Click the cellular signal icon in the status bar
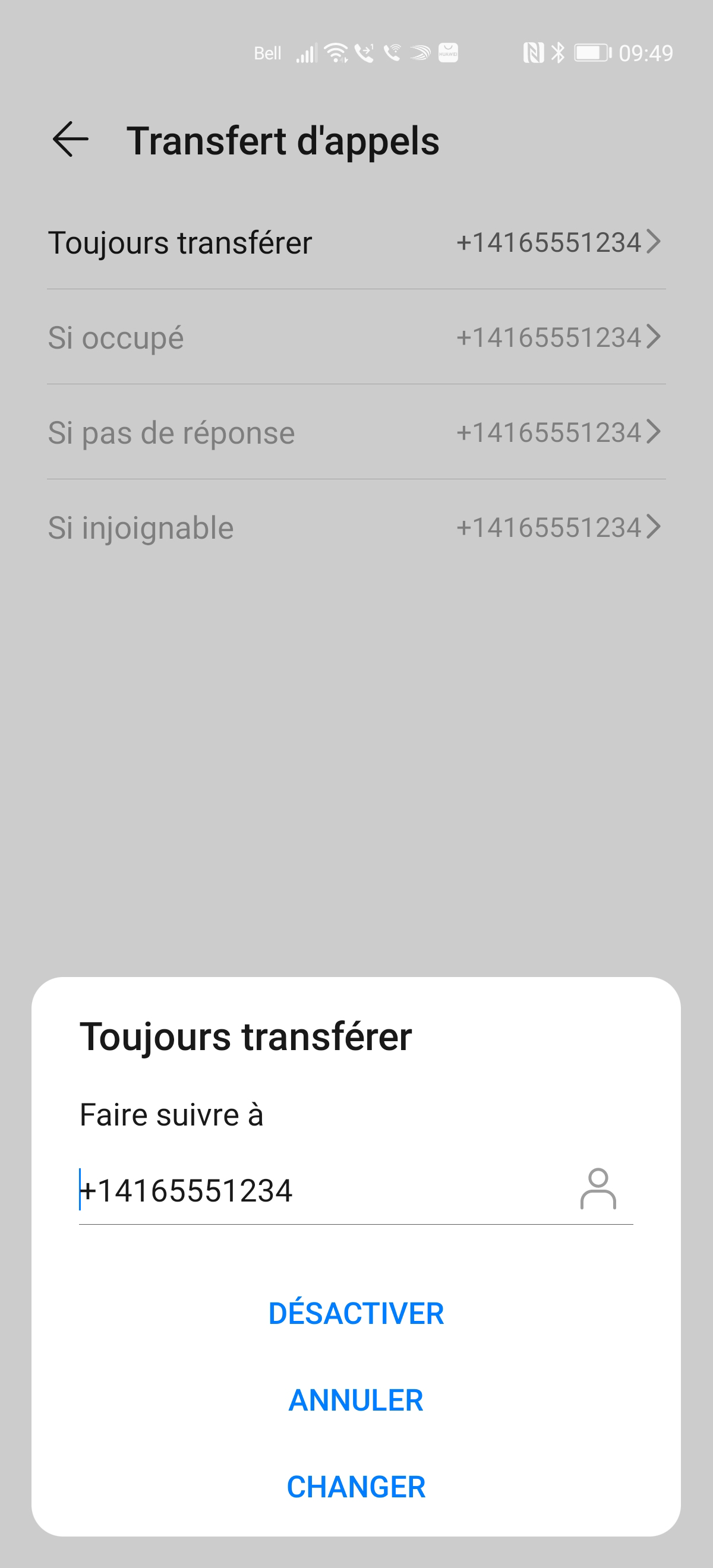This screenshot has width=713, height=1568. 306,53
